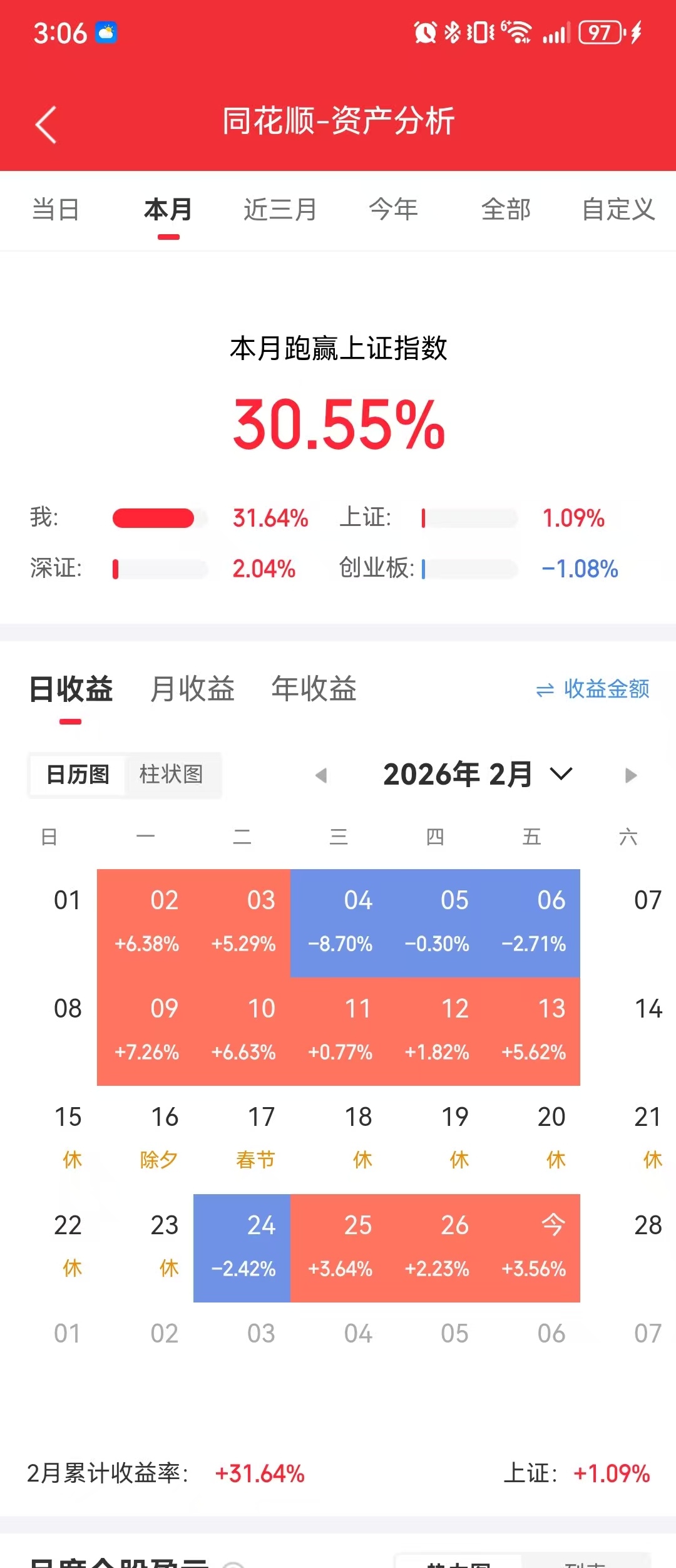The image size is (676, 1568).
Task: Select the 近三月 time range tab
Action: point(280,209)
